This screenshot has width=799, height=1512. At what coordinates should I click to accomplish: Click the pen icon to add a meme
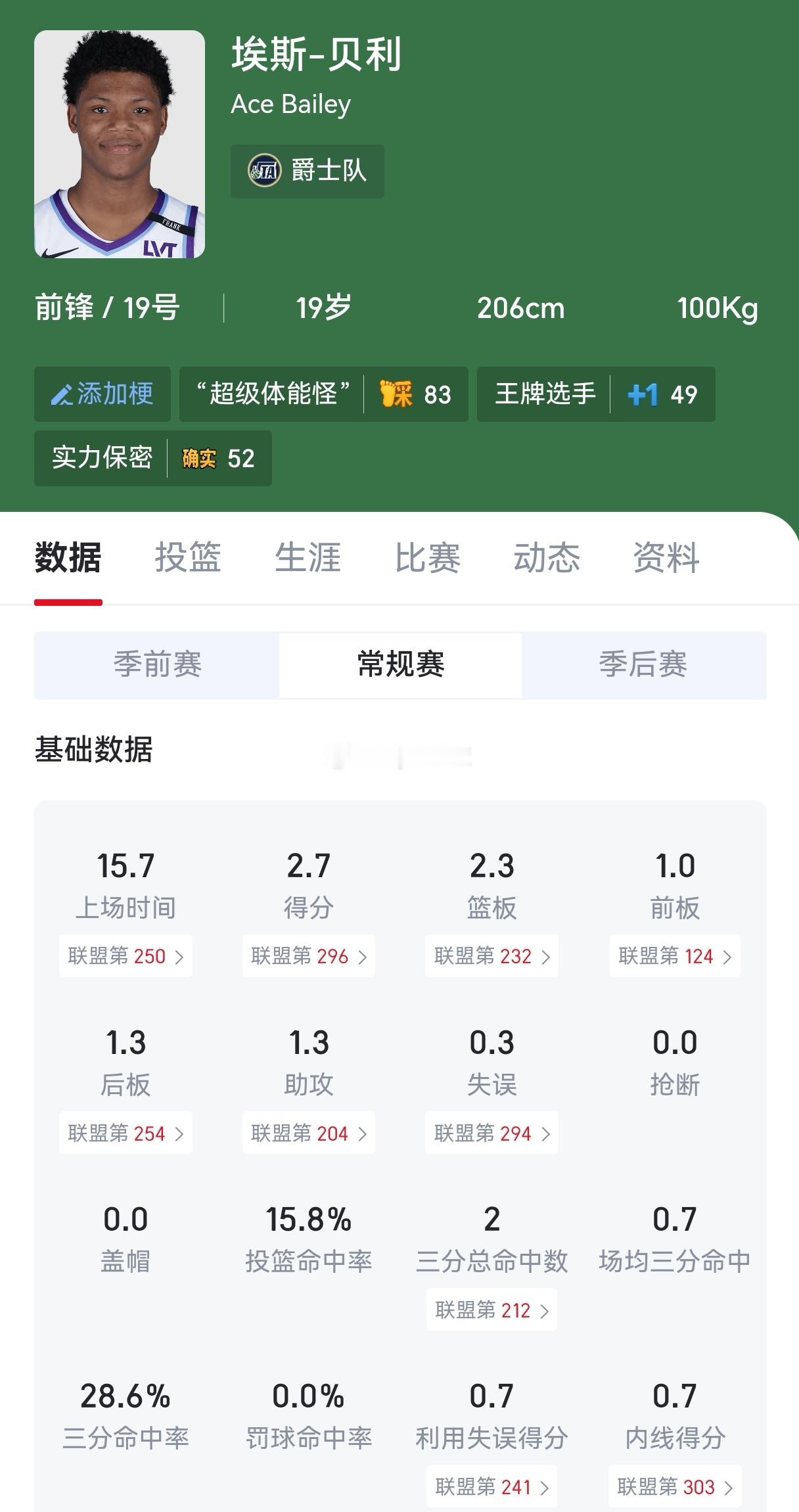62,394
